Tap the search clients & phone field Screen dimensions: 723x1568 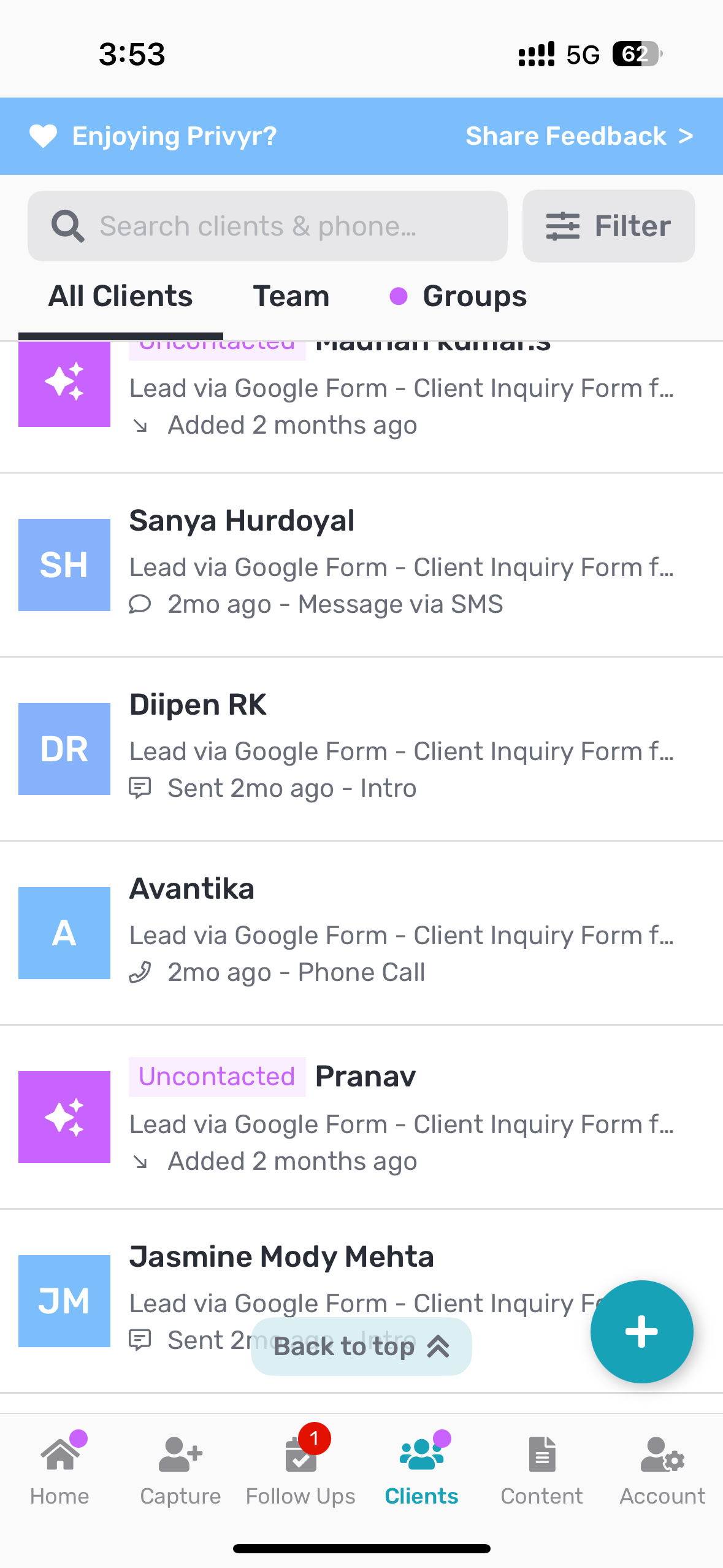coord(267,226)
